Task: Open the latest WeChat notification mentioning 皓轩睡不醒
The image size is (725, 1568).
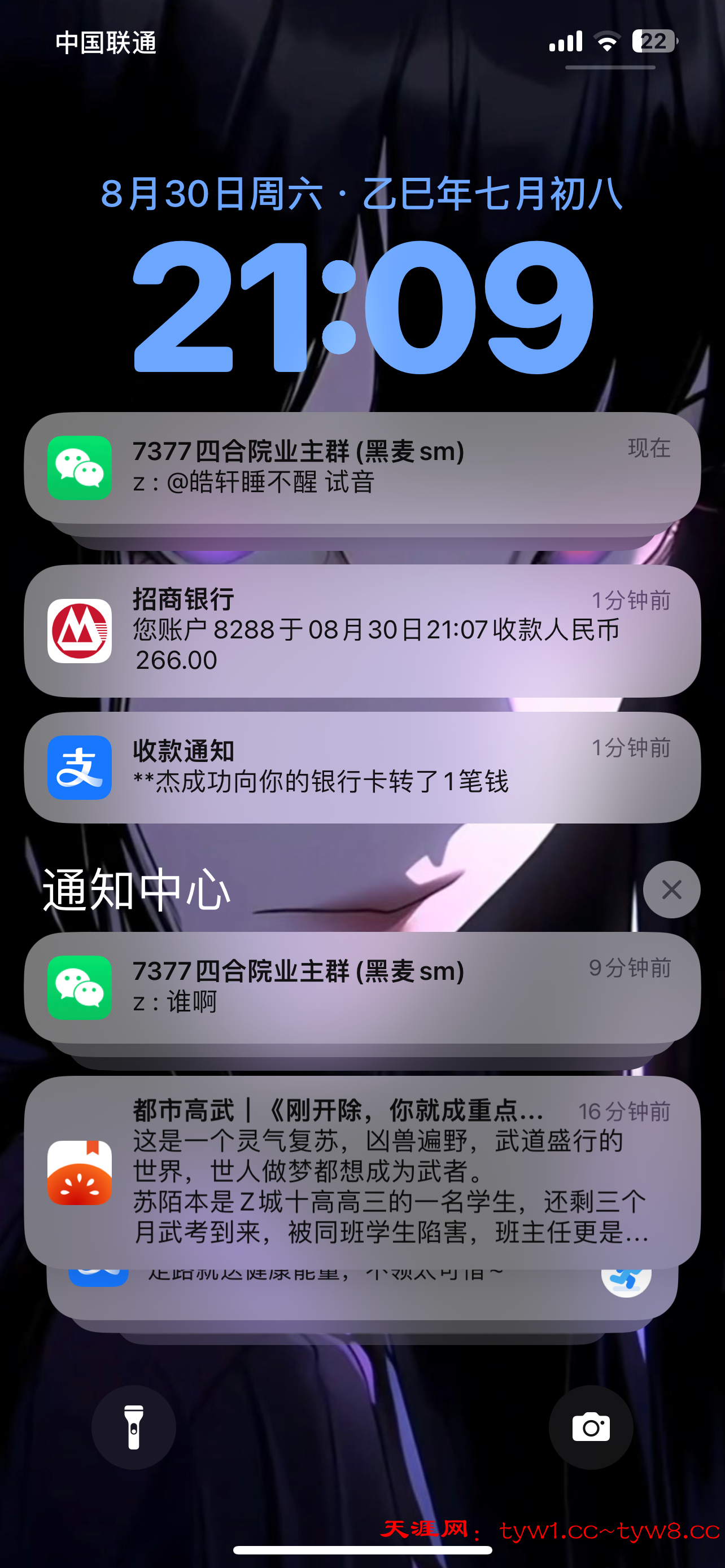Action: pyautogui.click(x=361, y=467)
